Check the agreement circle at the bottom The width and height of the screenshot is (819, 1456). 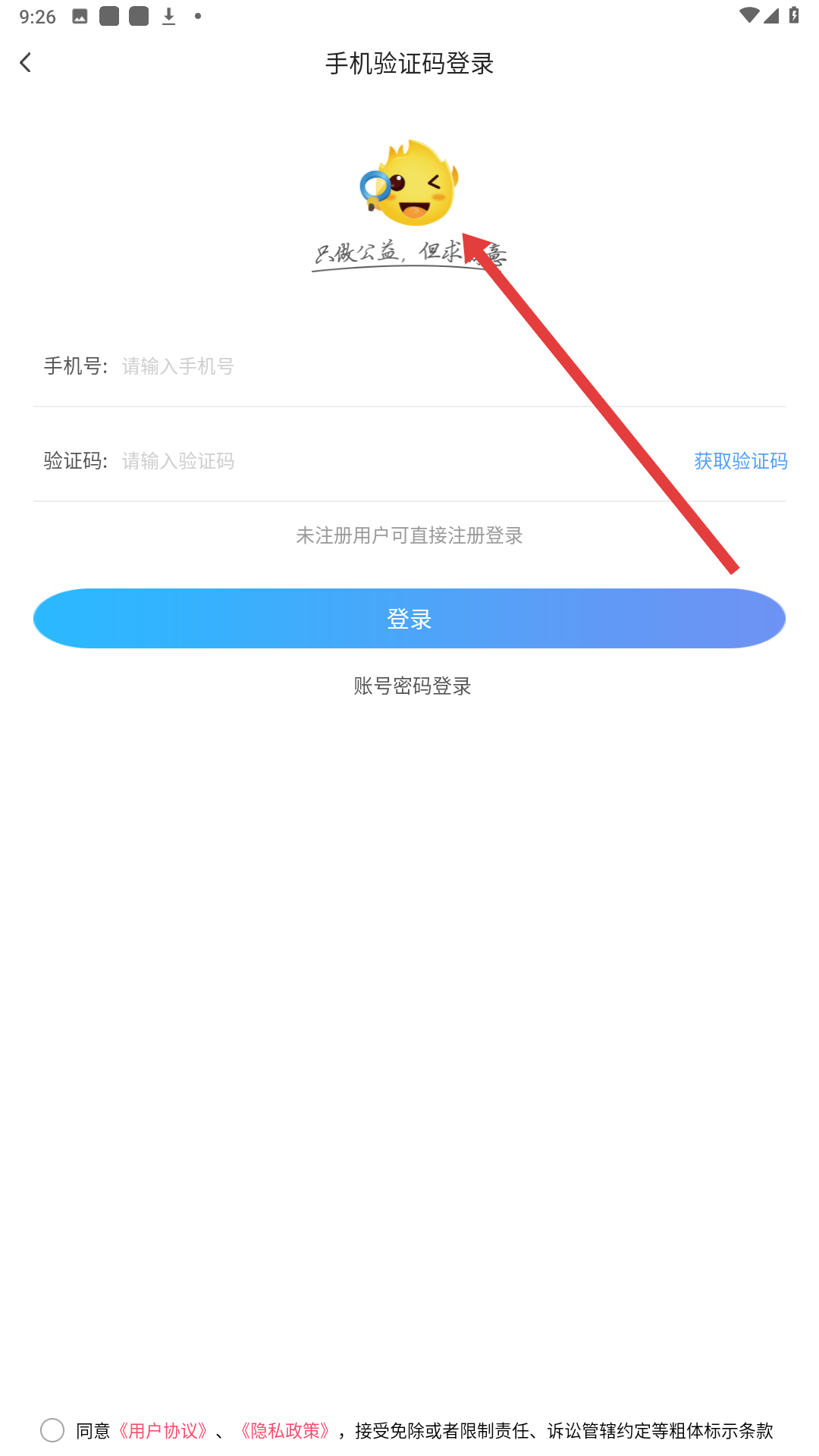(52, 1430)
